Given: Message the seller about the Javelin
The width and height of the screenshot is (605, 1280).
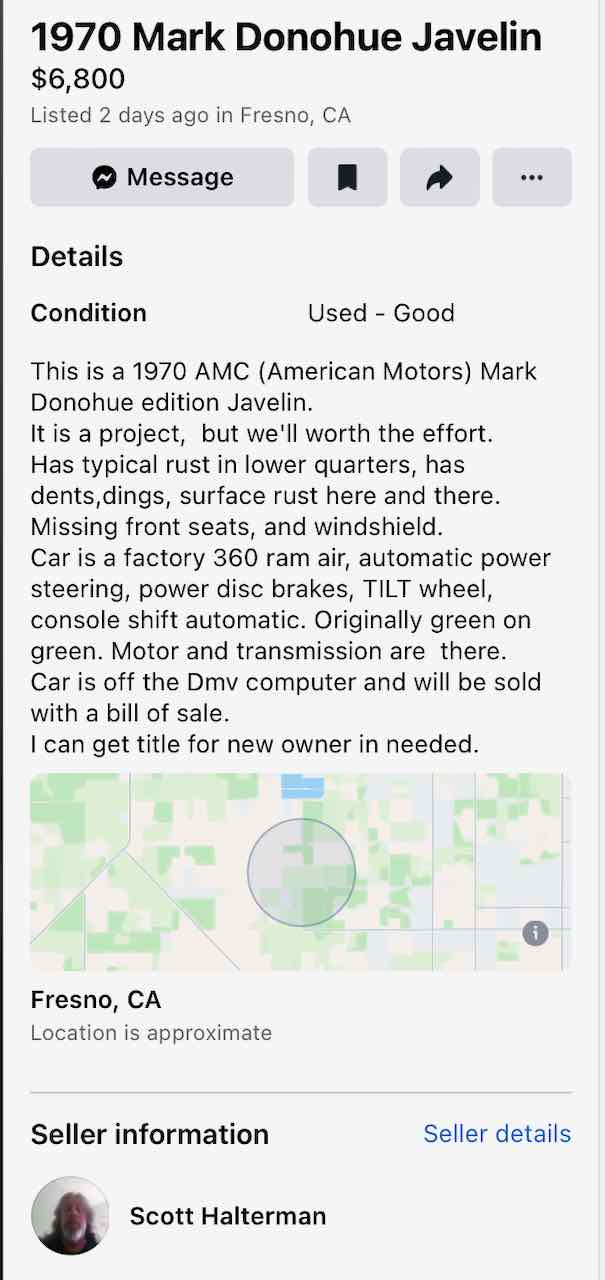Looking at the screenshot, I should coord(162,177).
